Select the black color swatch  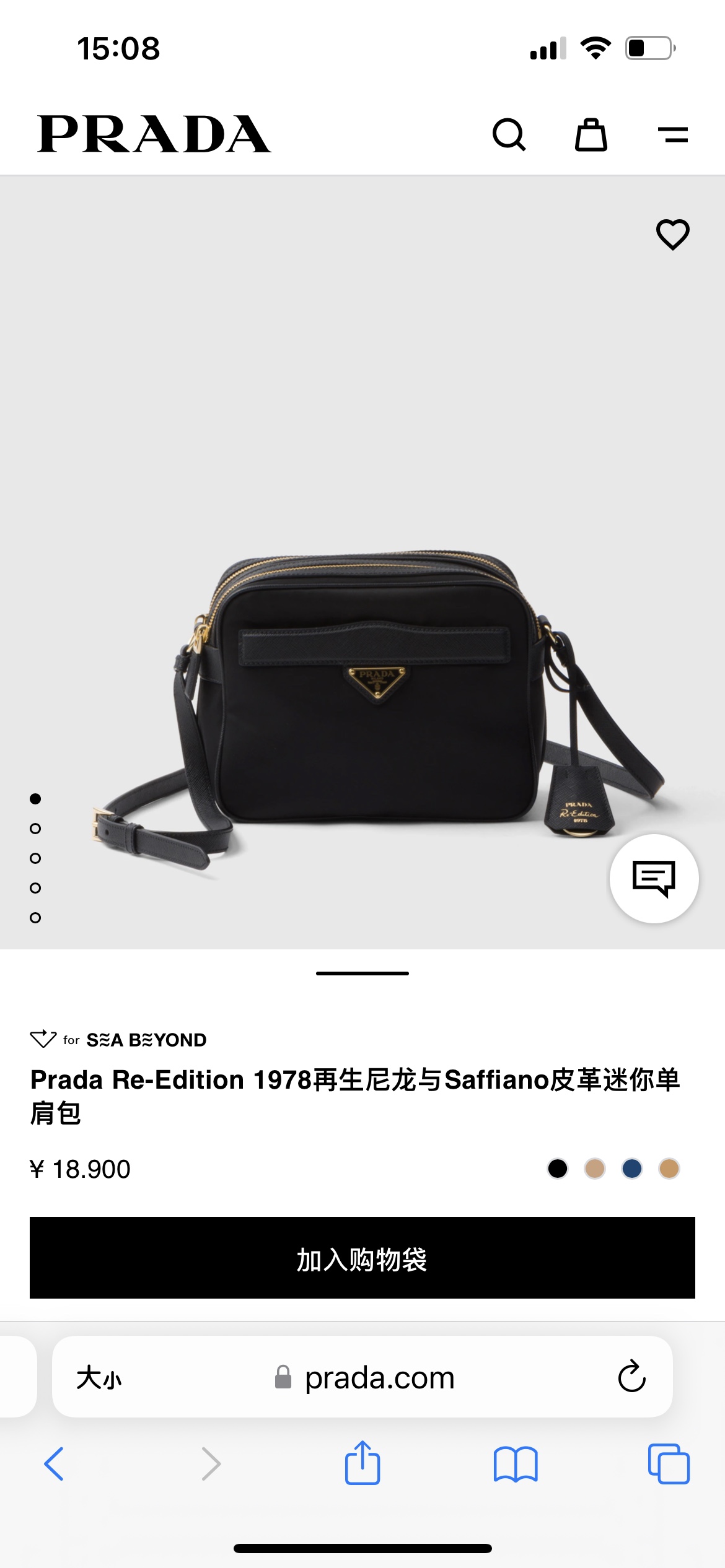[558, 1169]
